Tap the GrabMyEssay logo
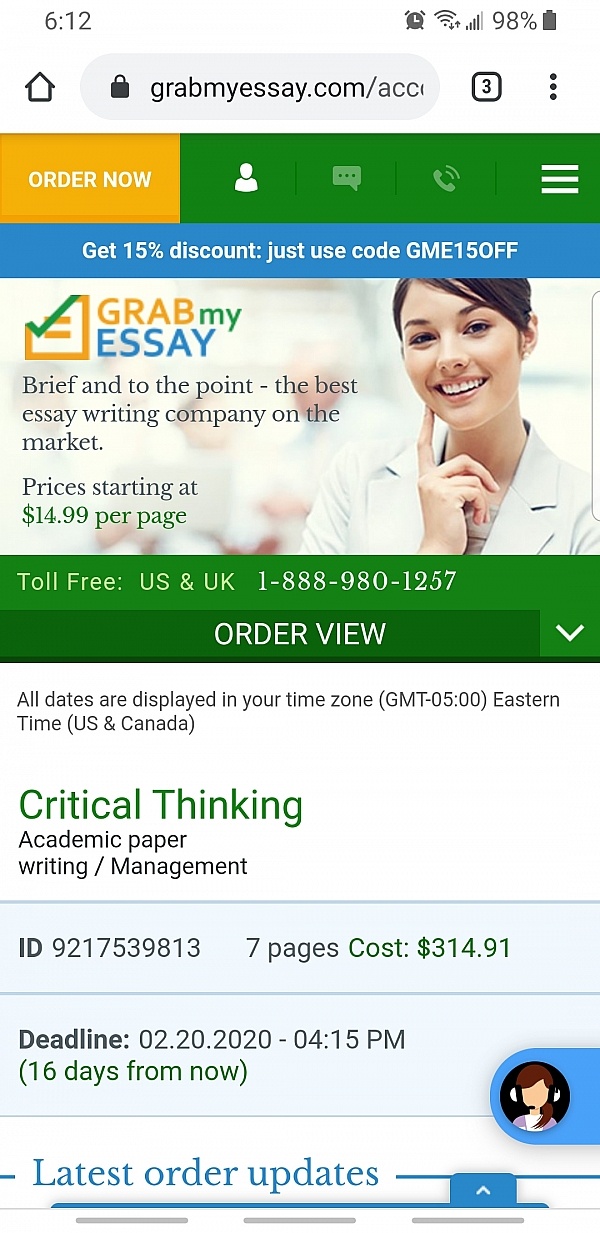The width and height of the screenshot is (600, 1233). click(134, 328)
